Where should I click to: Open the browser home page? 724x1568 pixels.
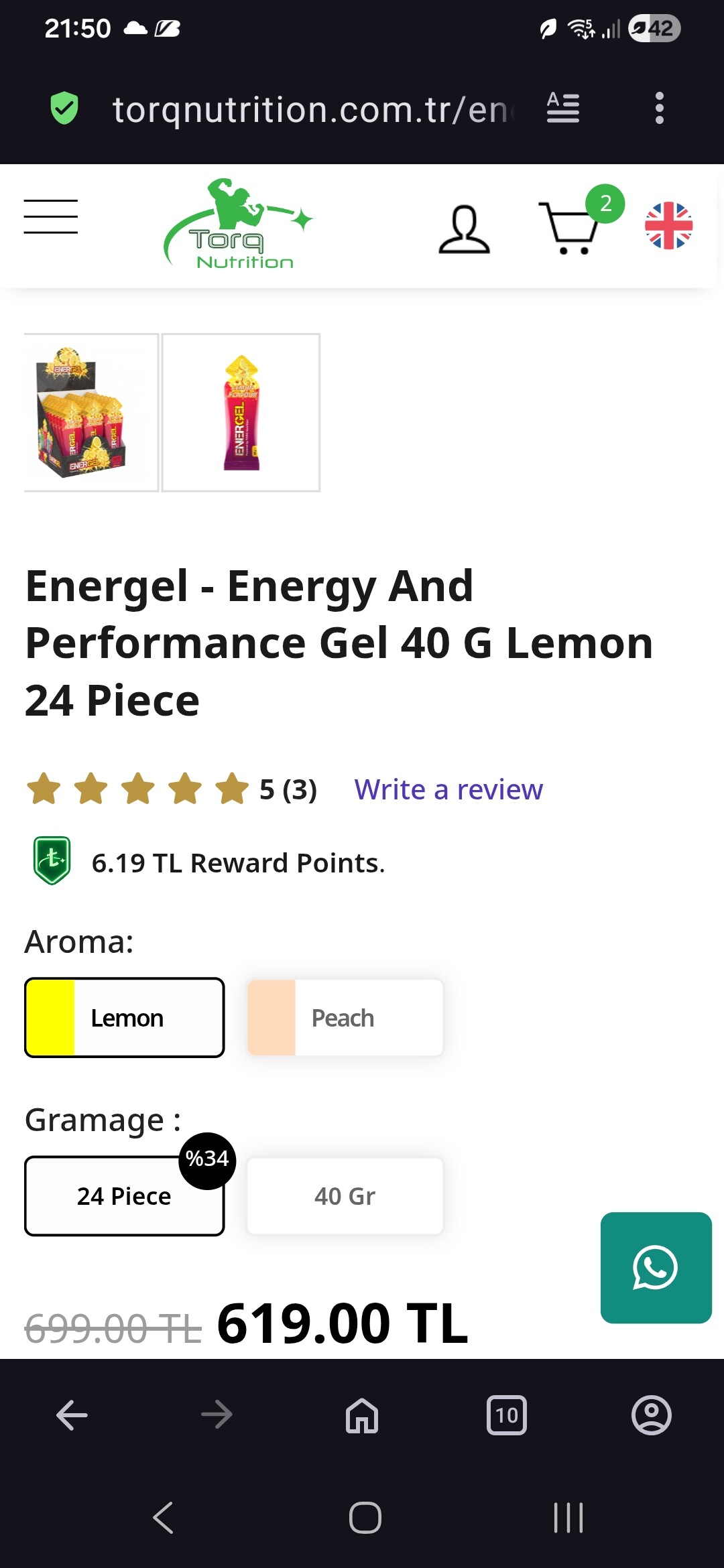coord(362,1415)
